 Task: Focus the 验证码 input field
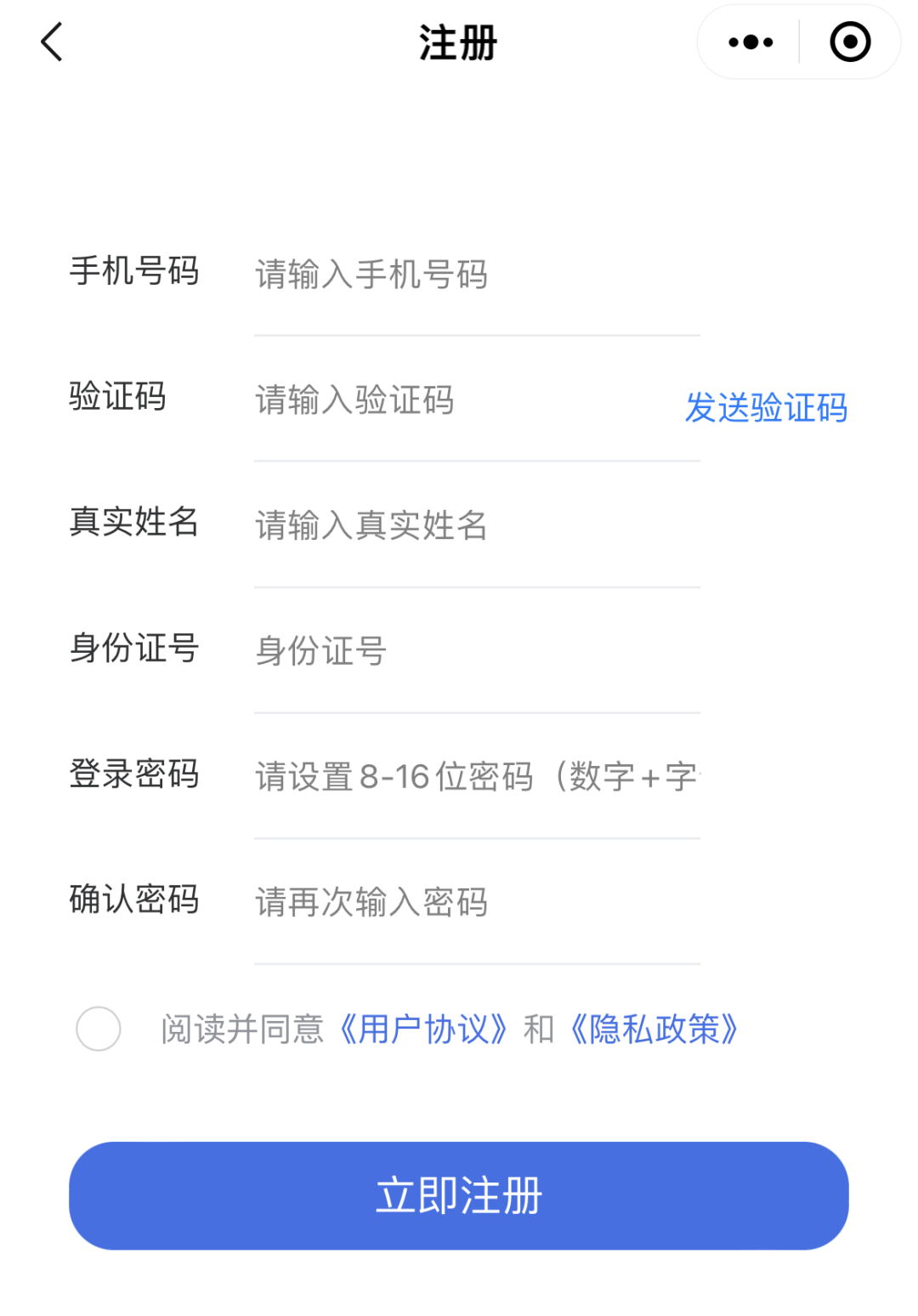pos(459,400)
